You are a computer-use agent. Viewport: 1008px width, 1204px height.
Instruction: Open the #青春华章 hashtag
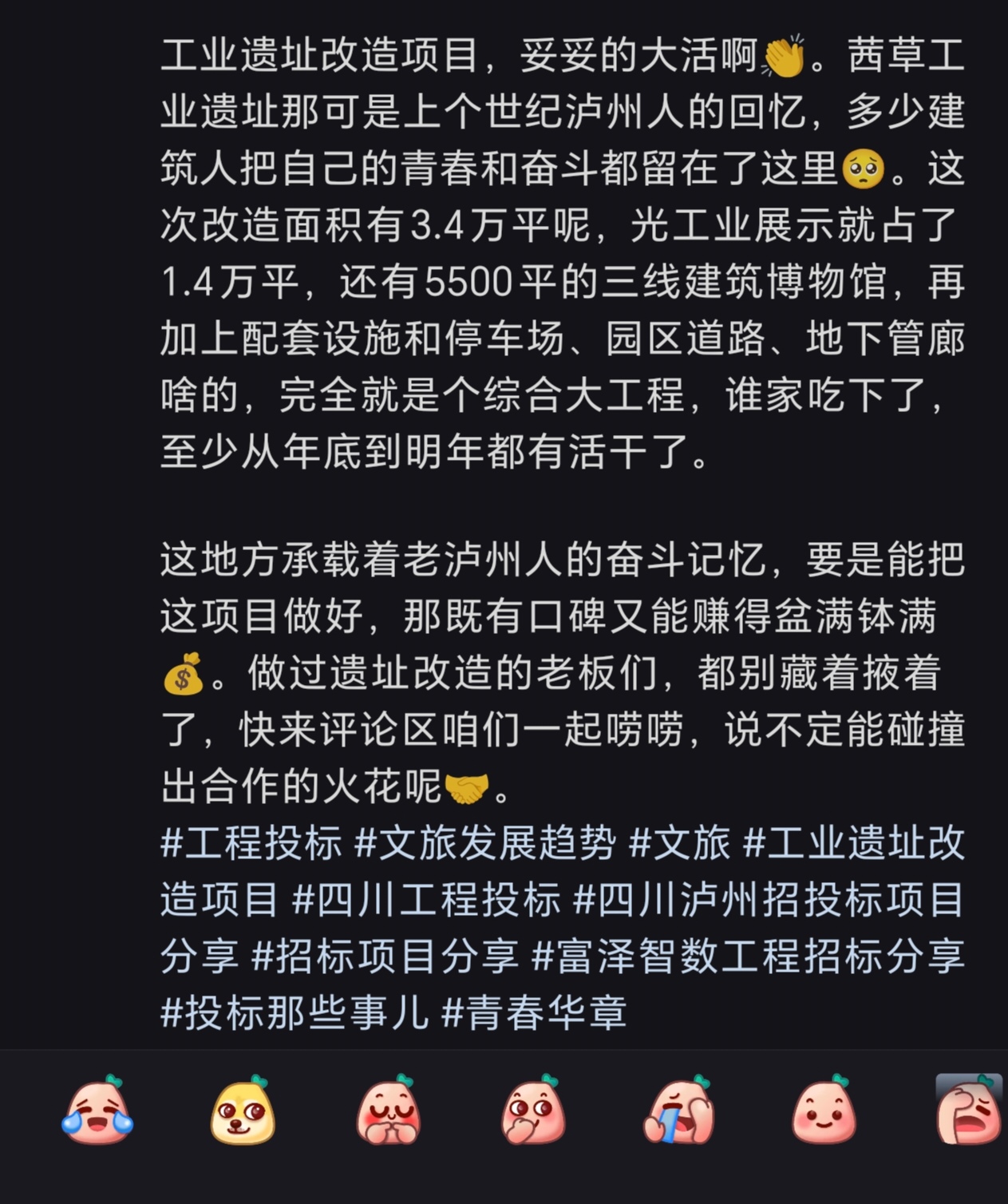coord(534,1013)
